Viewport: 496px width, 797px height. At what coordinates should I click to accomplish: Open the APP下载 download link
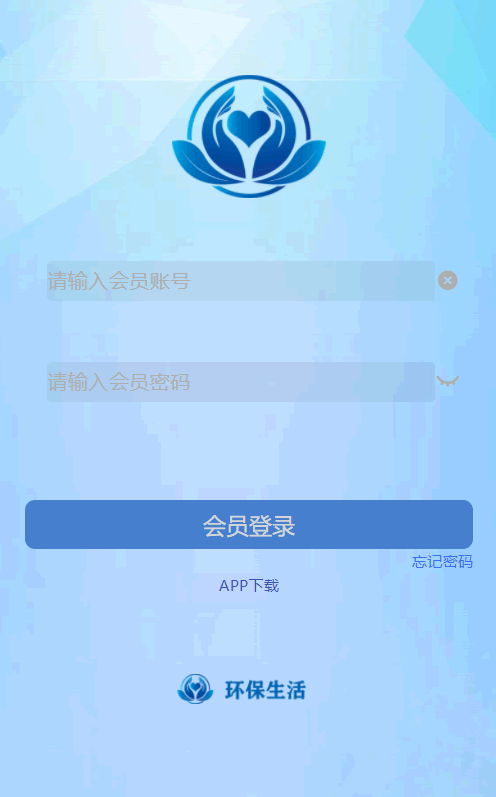(249, 586)
